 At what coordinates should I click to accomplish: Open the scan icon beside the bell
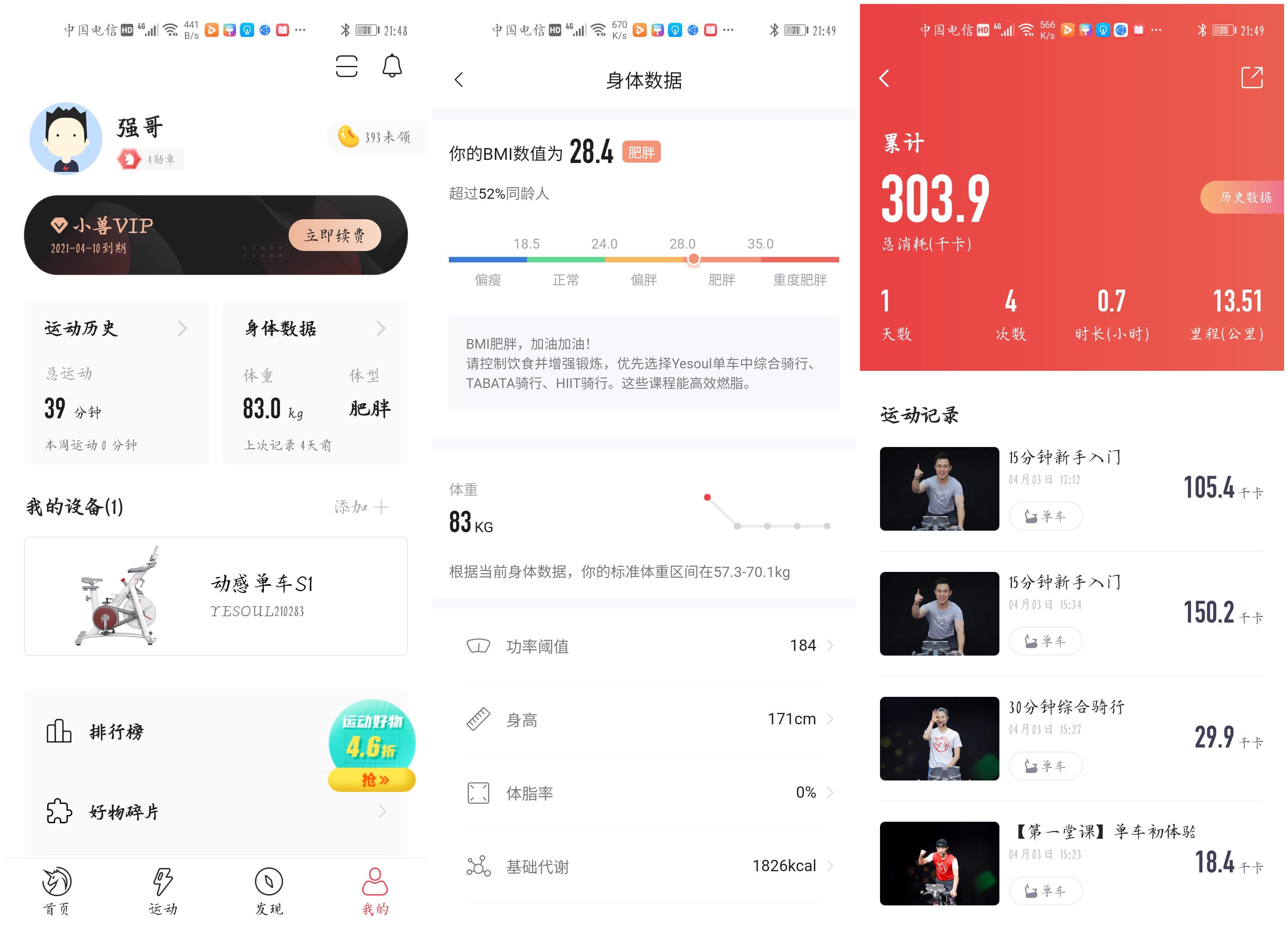click(346, 66)
